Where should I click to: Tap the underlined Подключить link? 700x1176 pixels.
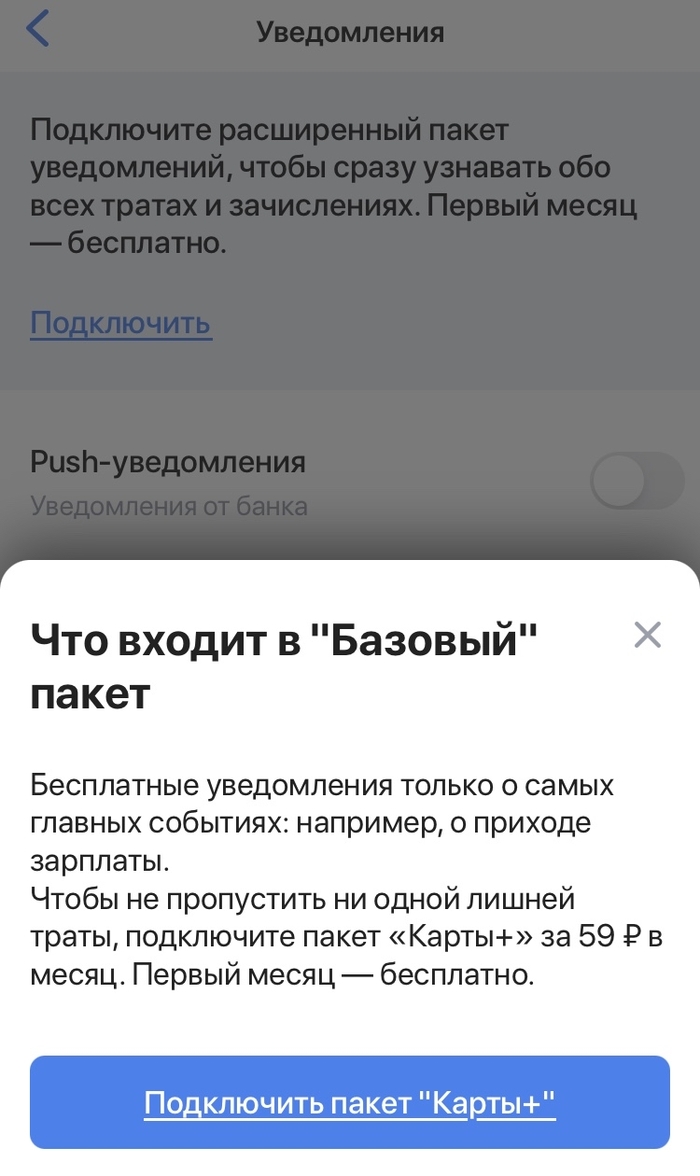[x=120, y=323]
